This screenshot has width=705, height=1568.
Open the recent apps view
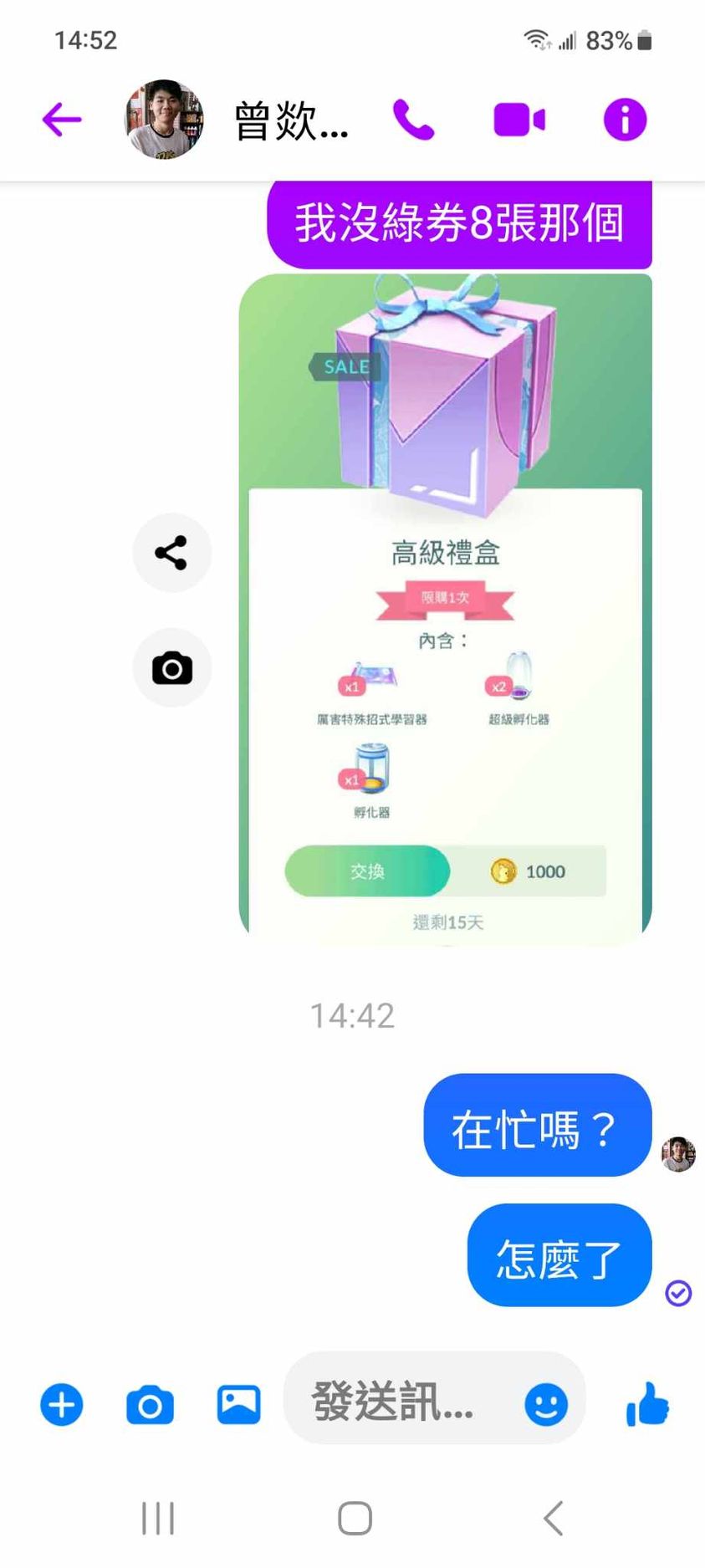click(x=158, y=1518)
